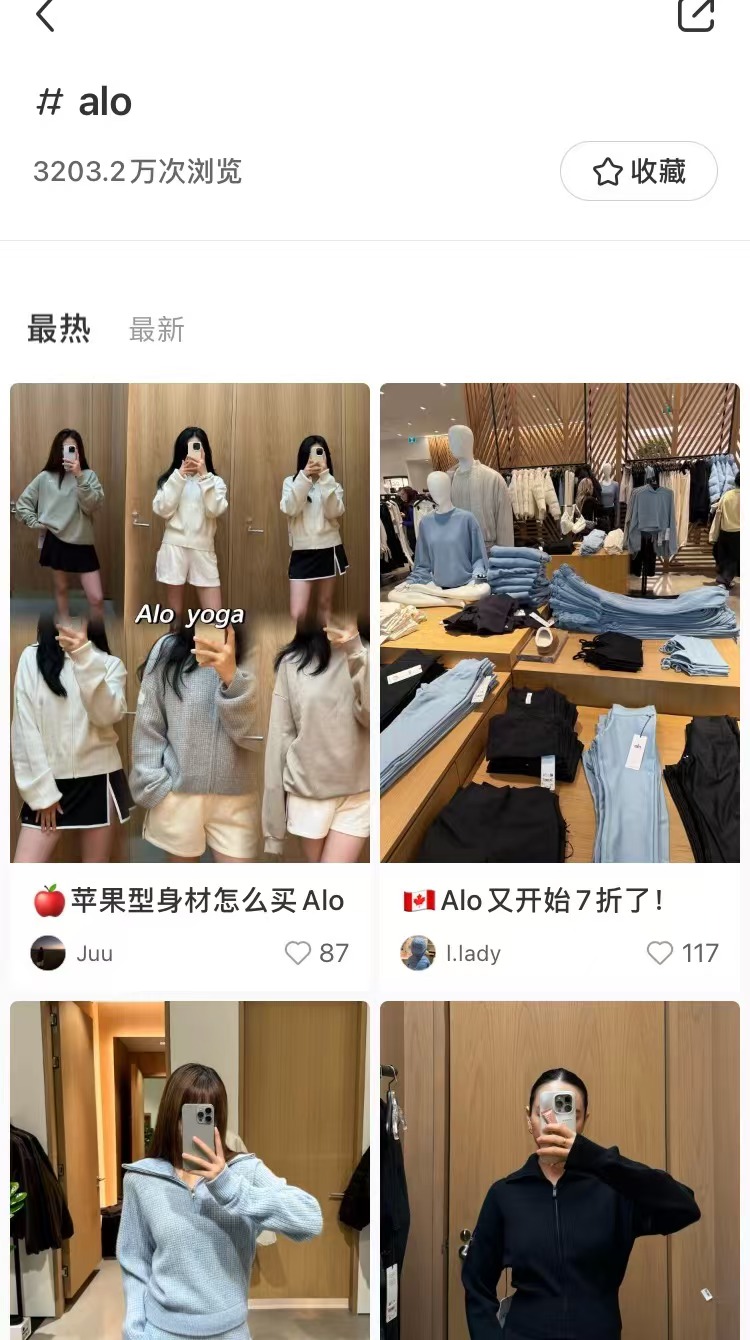View l.lady's profile avatar

click(x=418, y=953)
